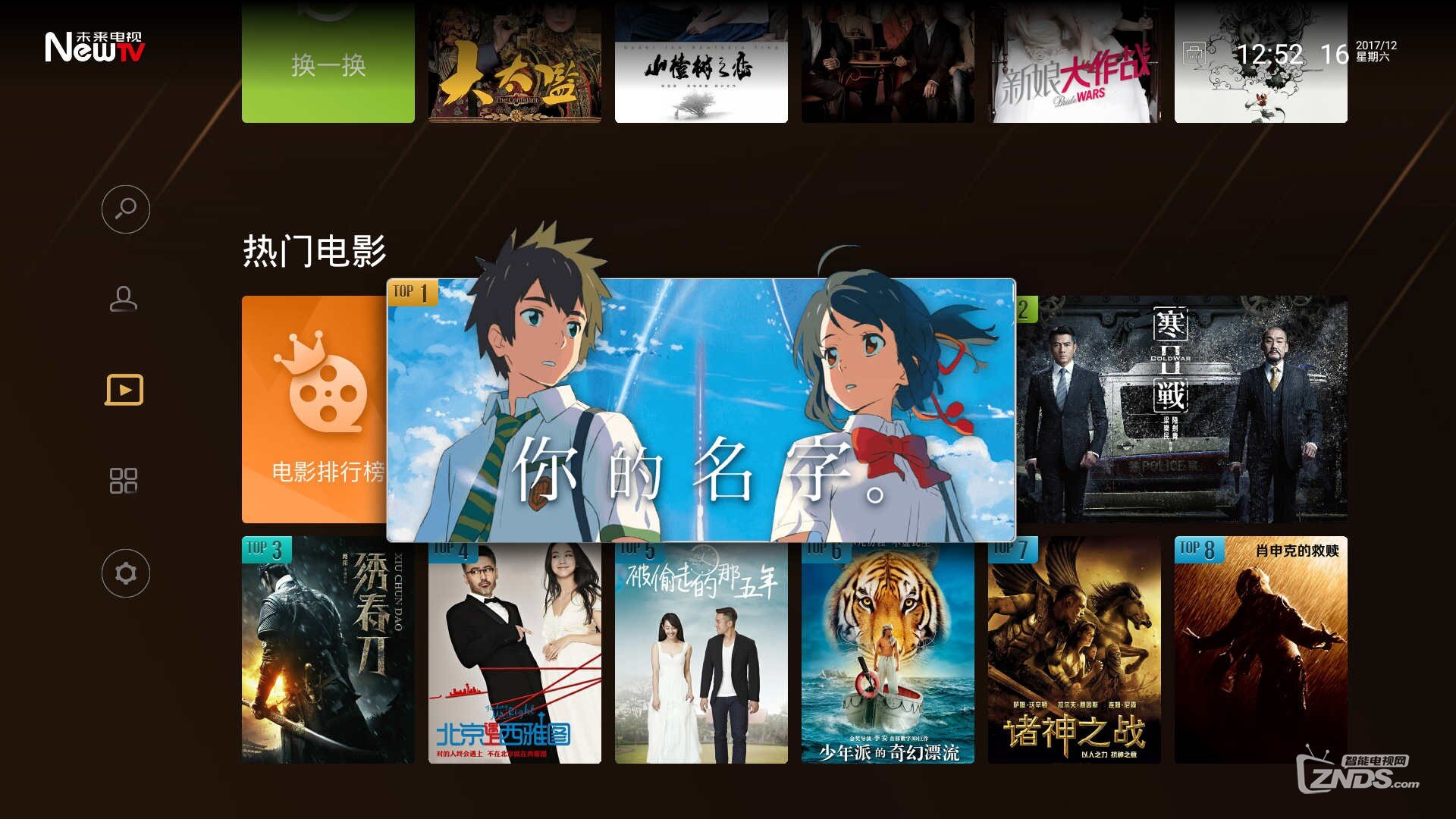This screenshot has height=819, width=1456.
Task: Open the 山楂树之恋 movie tile
Action: click(x=701, y=64)
